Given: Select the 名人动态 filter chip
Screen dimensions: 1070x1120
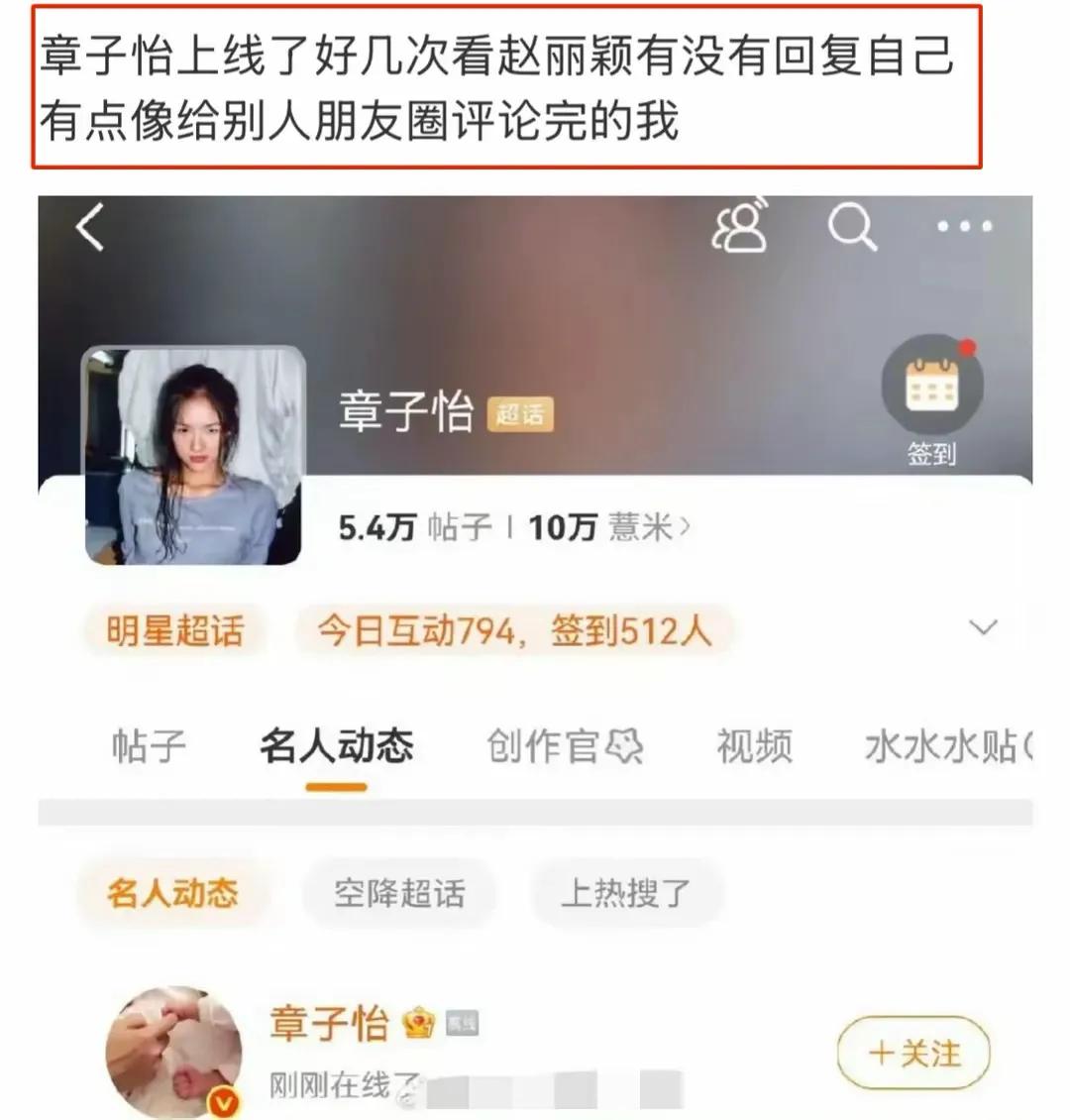Looking at the screenshot, I should point(172,893).
